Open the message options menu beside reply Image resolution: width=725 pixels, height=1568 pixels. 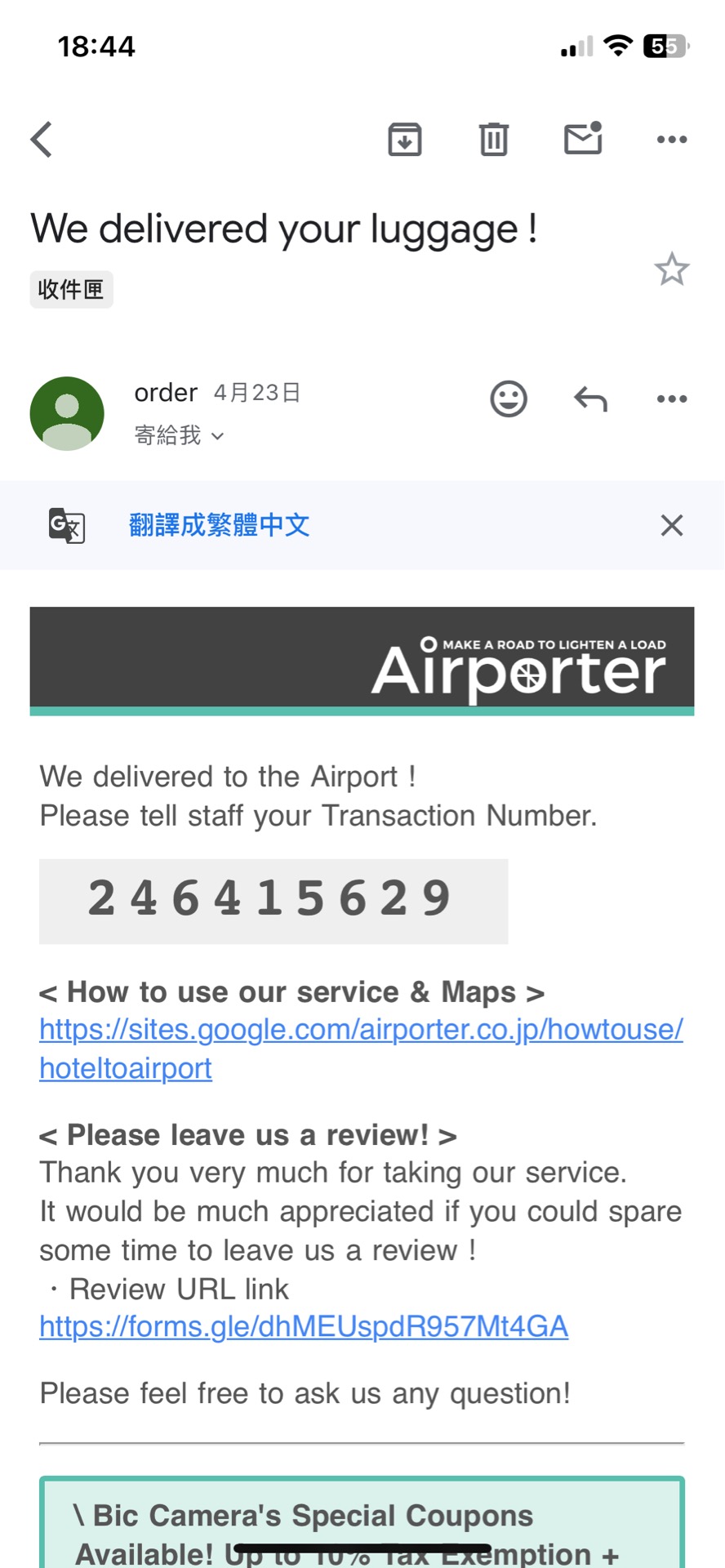coord(671,399)
